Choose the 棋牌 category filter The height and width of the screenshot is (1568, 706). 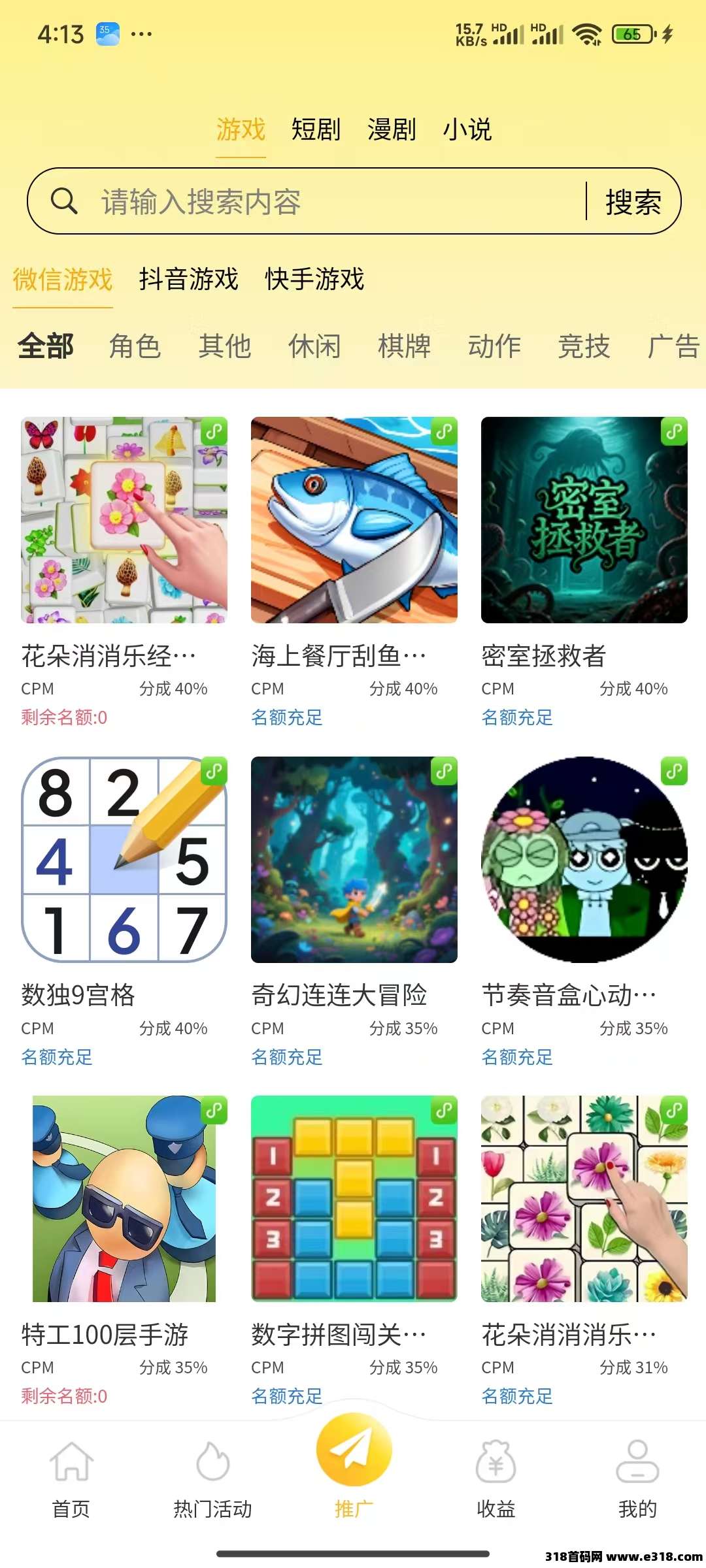coord(404,346)
